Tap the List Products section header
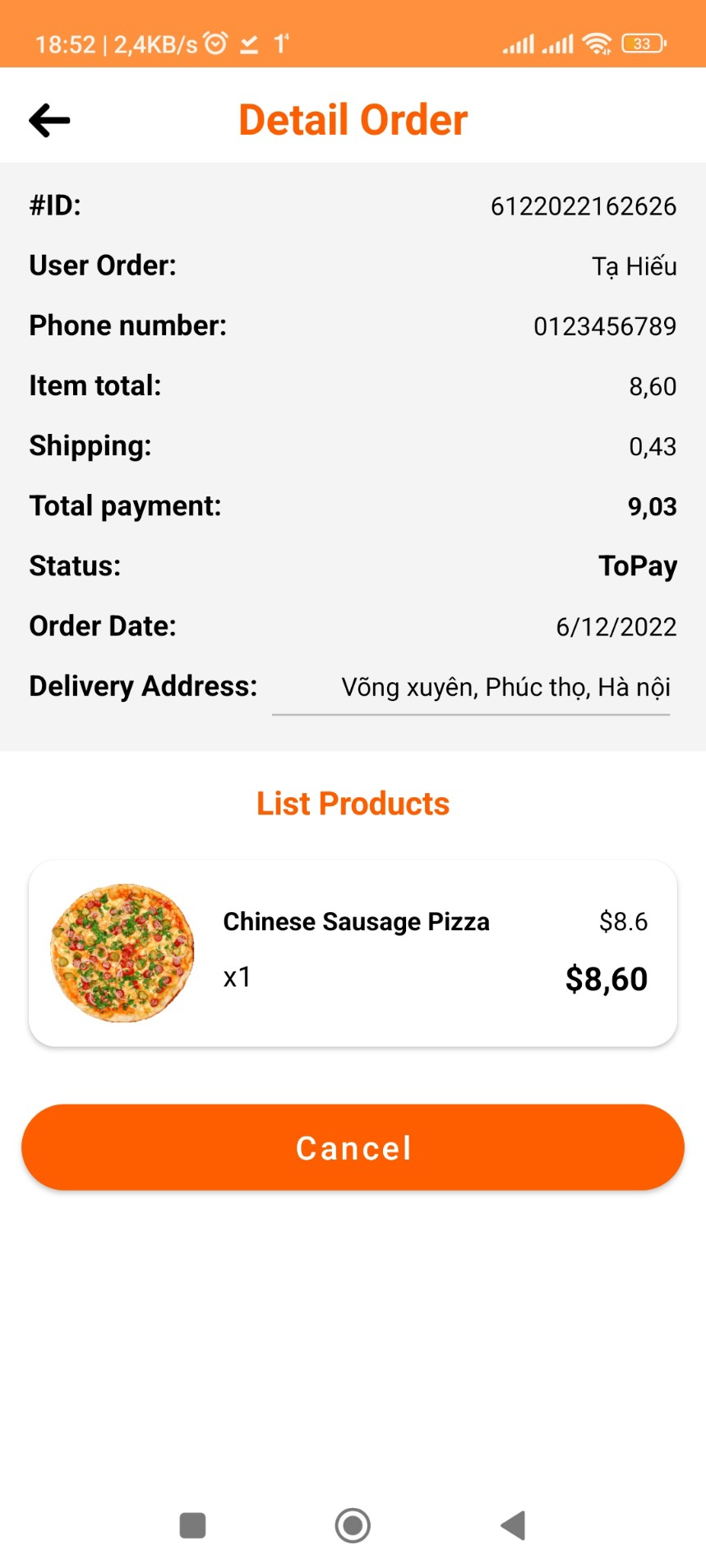 point(353,803)
